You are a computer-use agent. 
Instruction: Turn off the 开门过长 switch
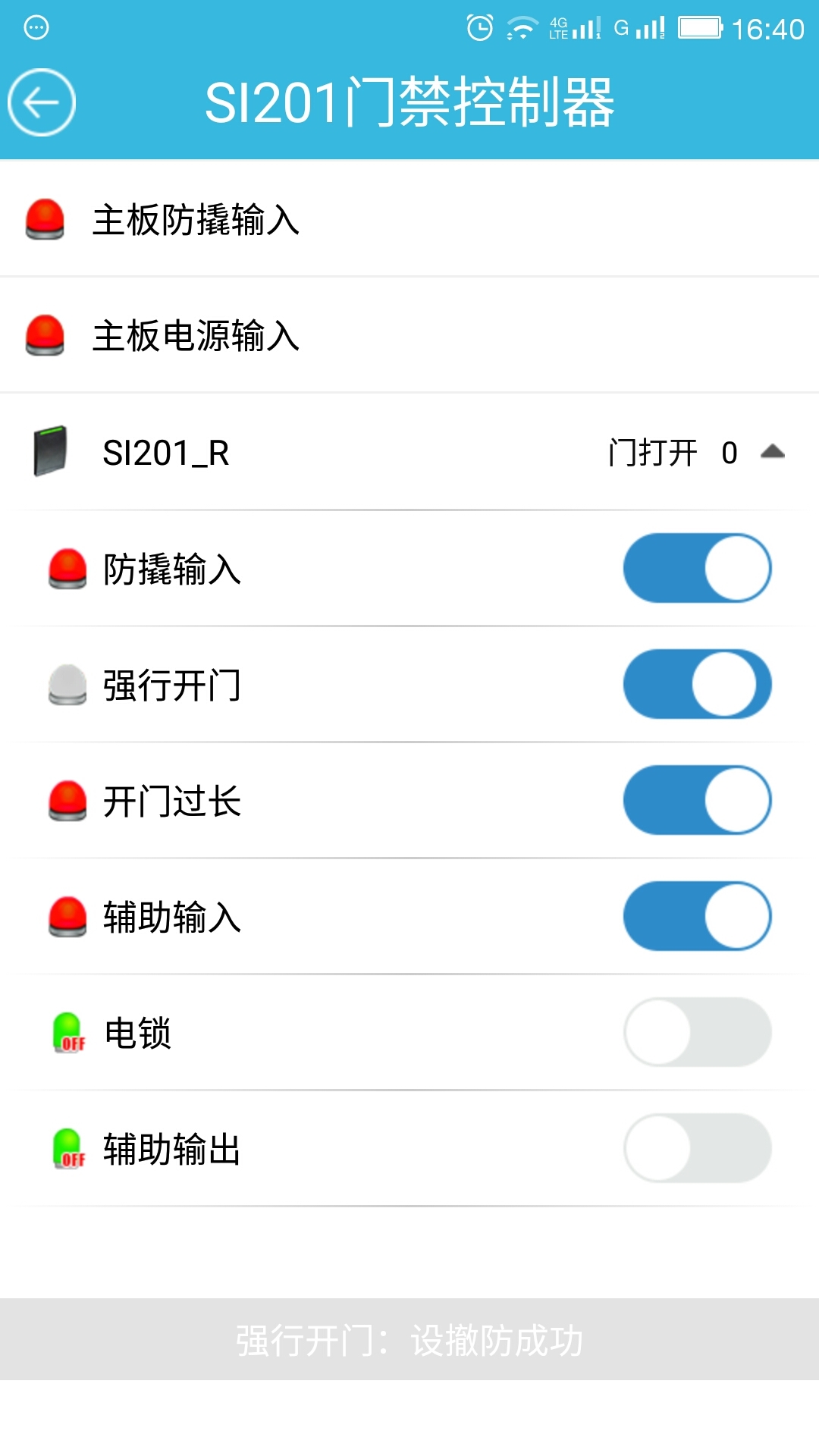[x=696, y=800]
